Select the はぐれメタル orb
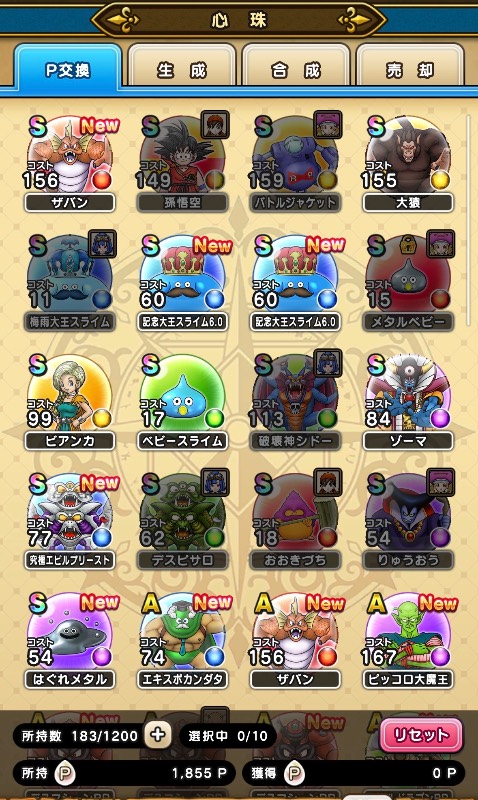This screenshot has height=800, width=478. [69, 641]
